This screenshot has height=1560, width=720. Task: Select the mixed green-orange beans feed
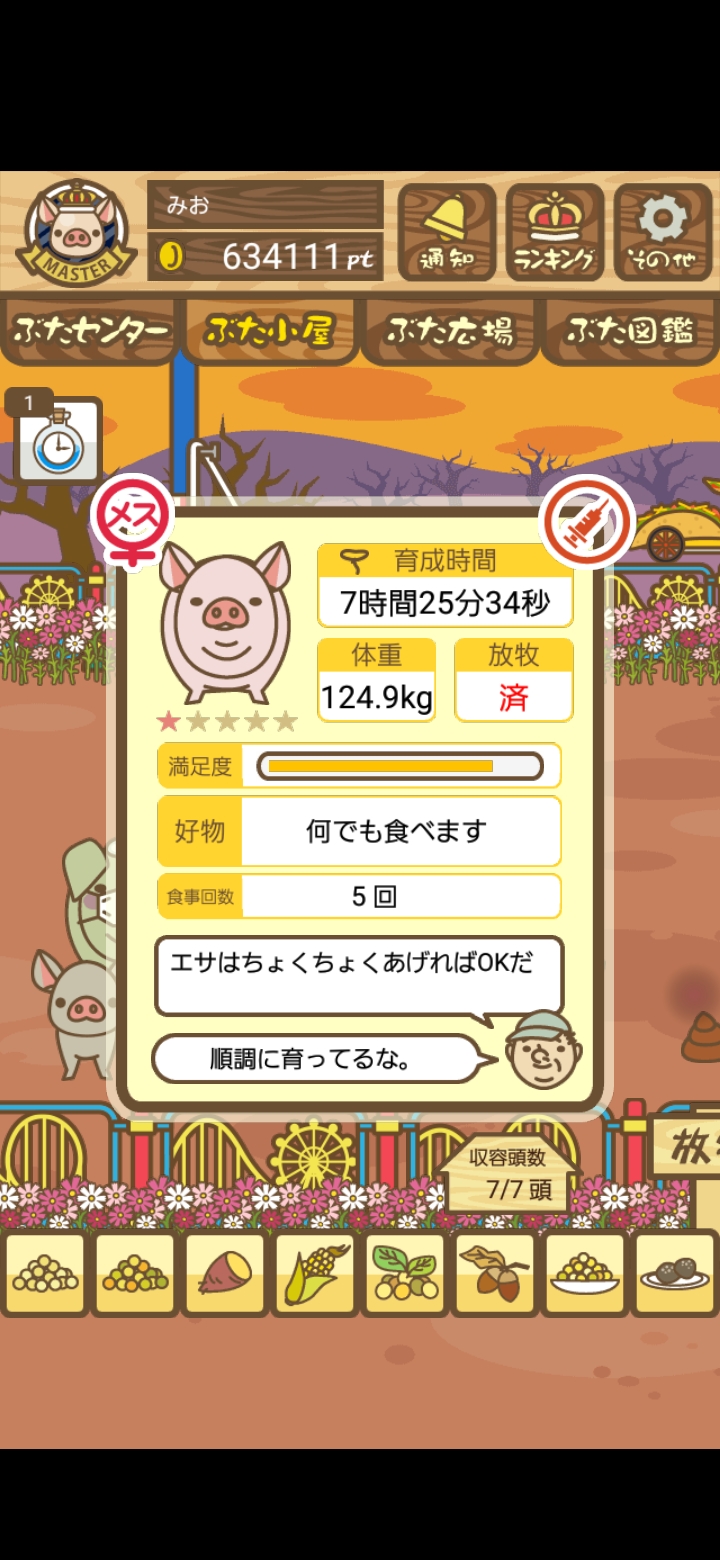coord(134,1273)
